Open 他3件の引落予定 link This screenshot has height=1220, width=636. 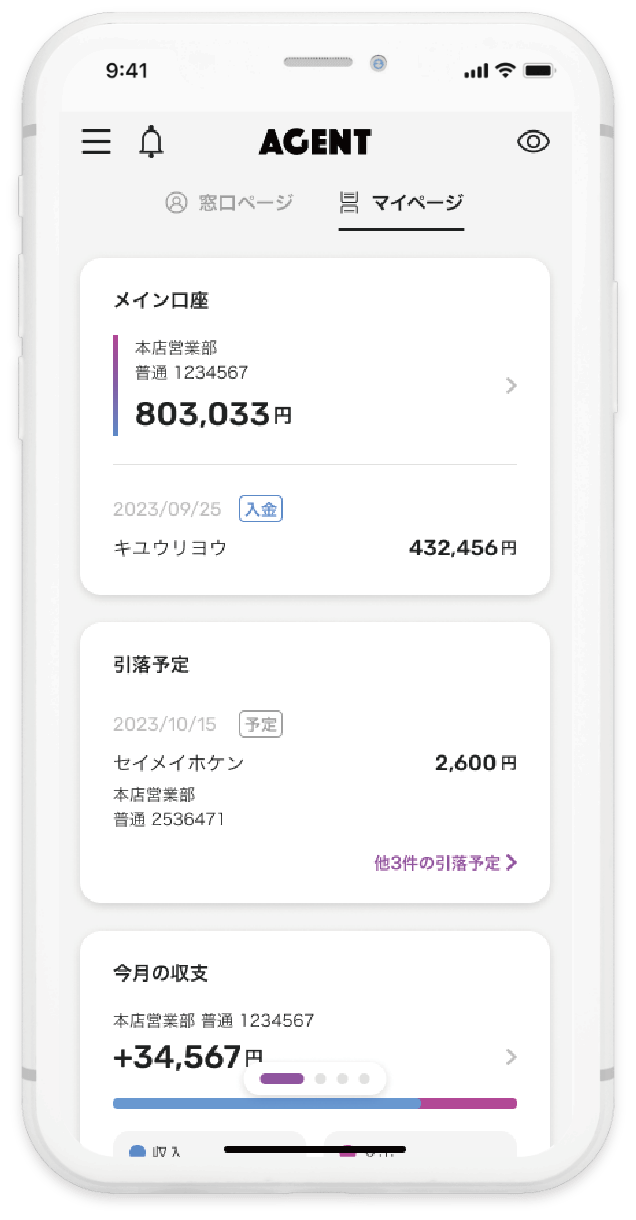click(x=445, y=863)
